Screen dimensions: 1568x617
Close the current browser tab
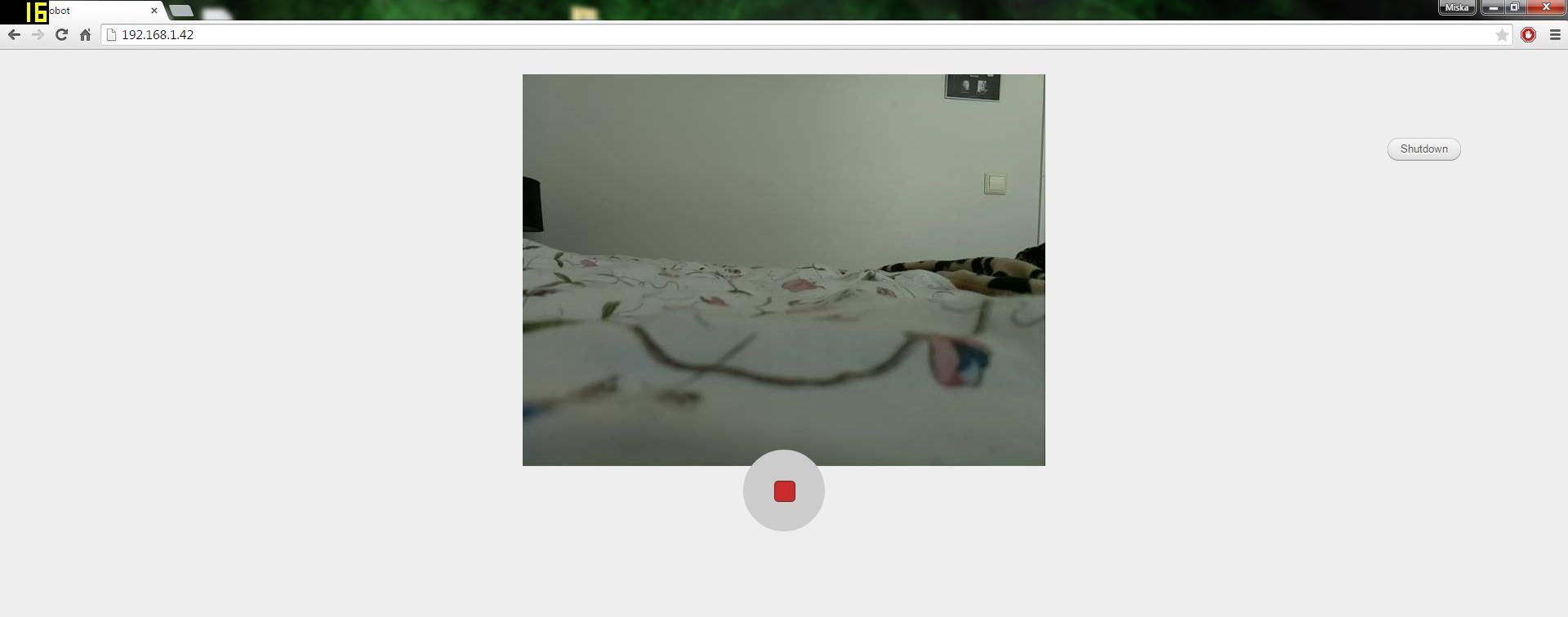[x=154, y=11]
